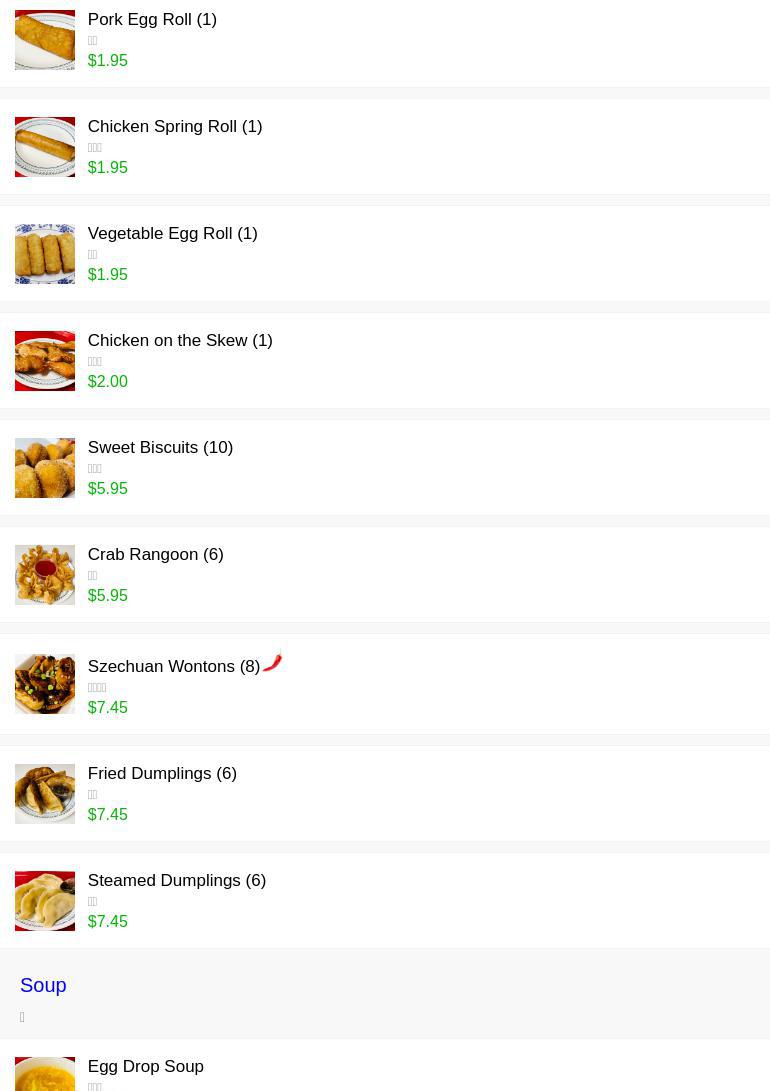Image resolution: width=770 pixels, height=1091 pixels.
Task: Collapse the Soup category header
Action: click(x=43, y=986)
